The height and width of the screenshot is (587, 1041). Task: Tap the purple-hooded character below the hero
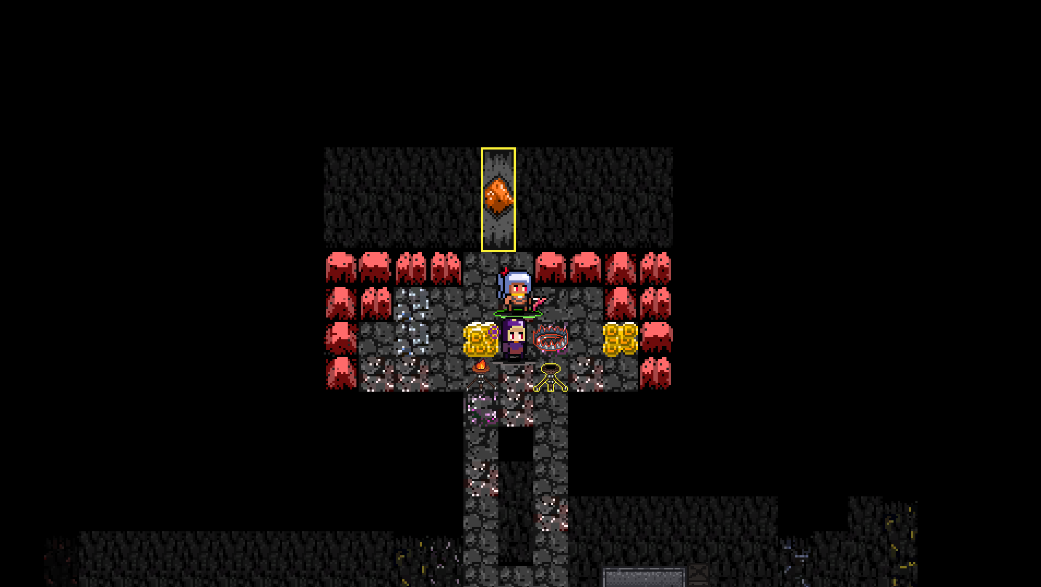tap(515, 339)
